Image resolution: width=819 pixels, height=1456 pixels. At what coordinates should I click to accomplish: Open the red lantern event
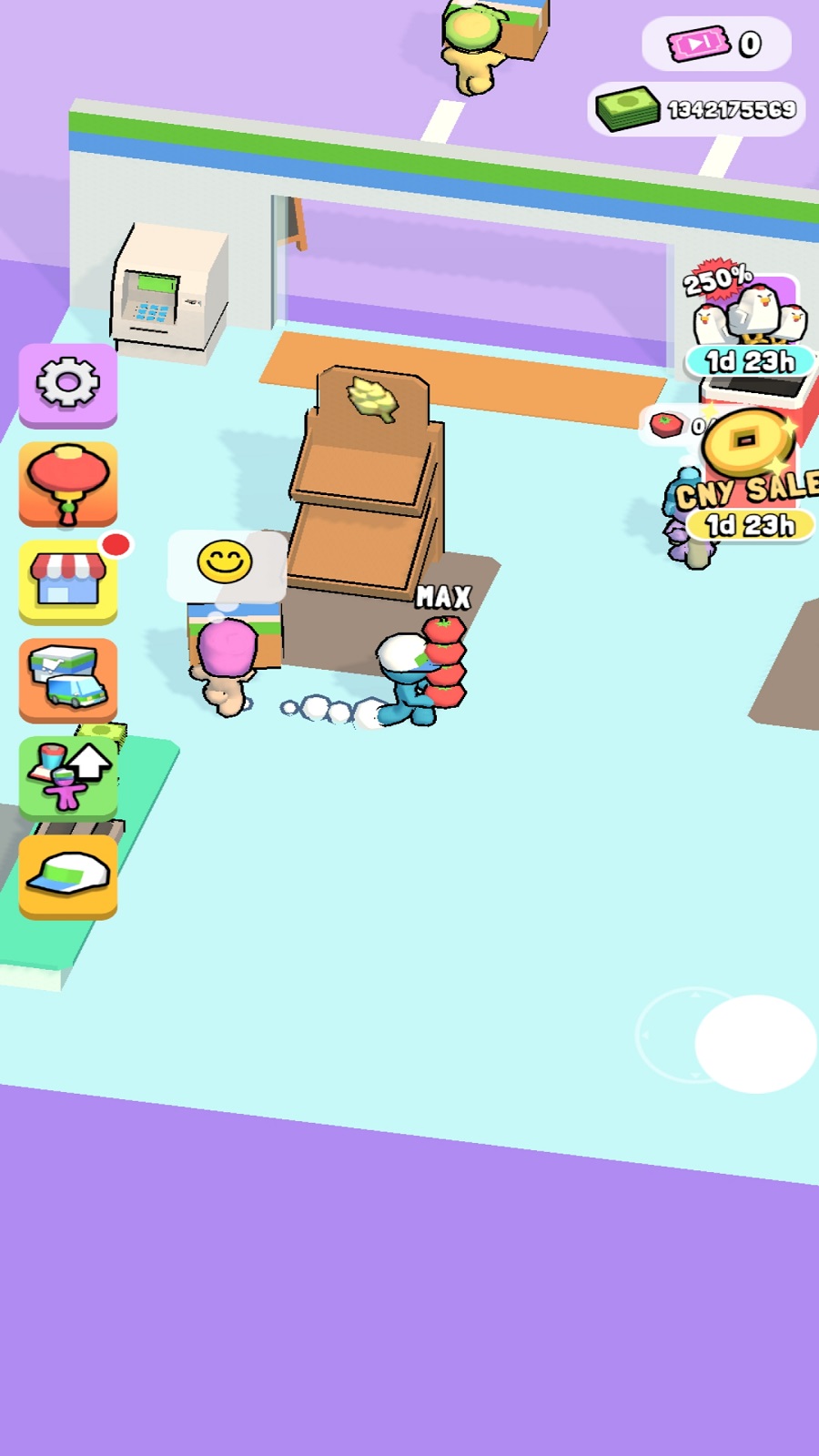[68, 483]
